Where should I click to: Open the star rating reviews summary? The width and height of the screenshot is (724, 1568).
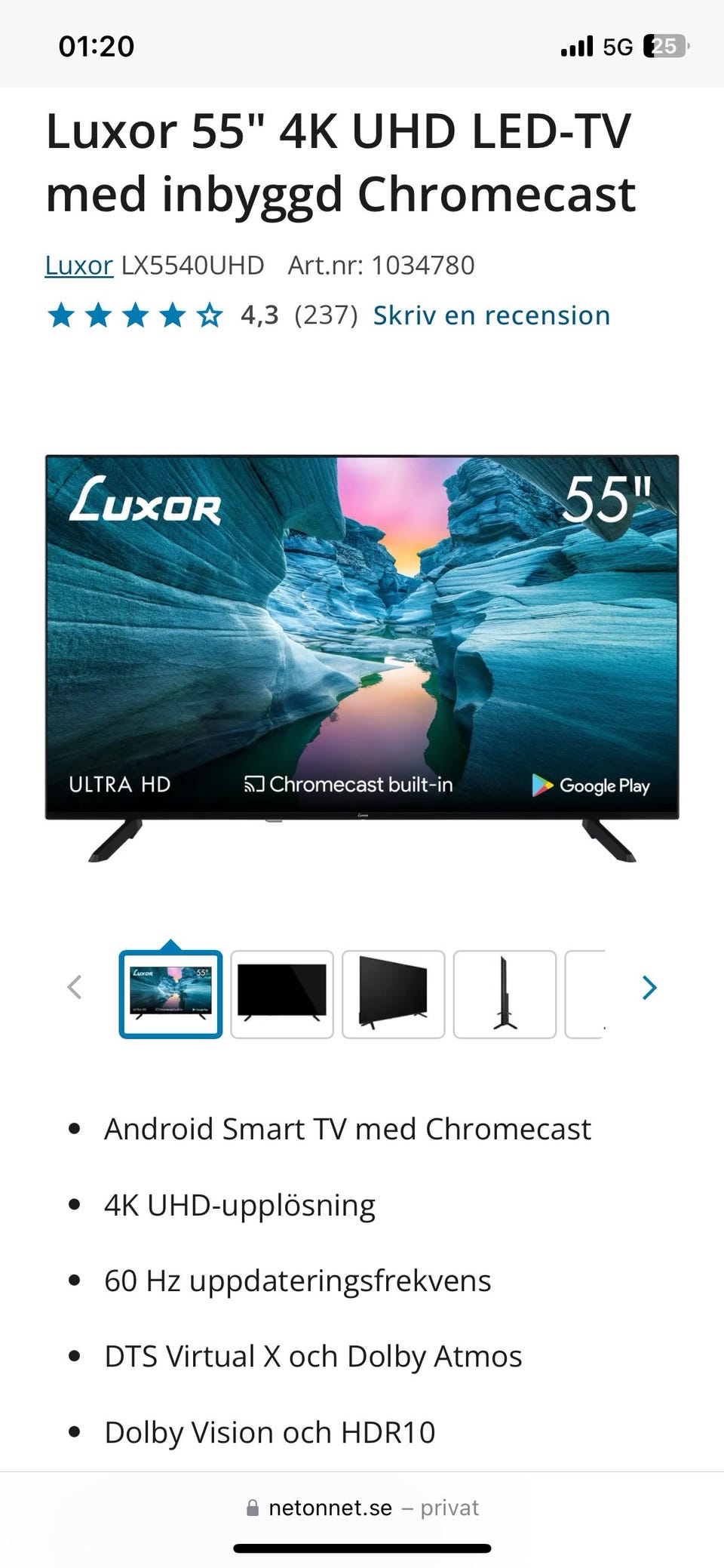(202, 315)
